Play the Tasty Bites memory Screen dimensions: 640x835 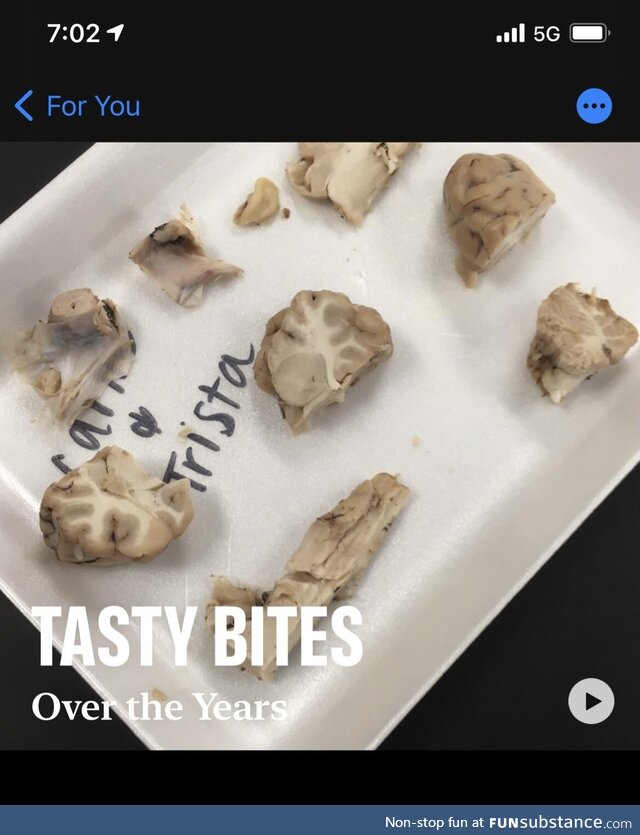point(591,701)
